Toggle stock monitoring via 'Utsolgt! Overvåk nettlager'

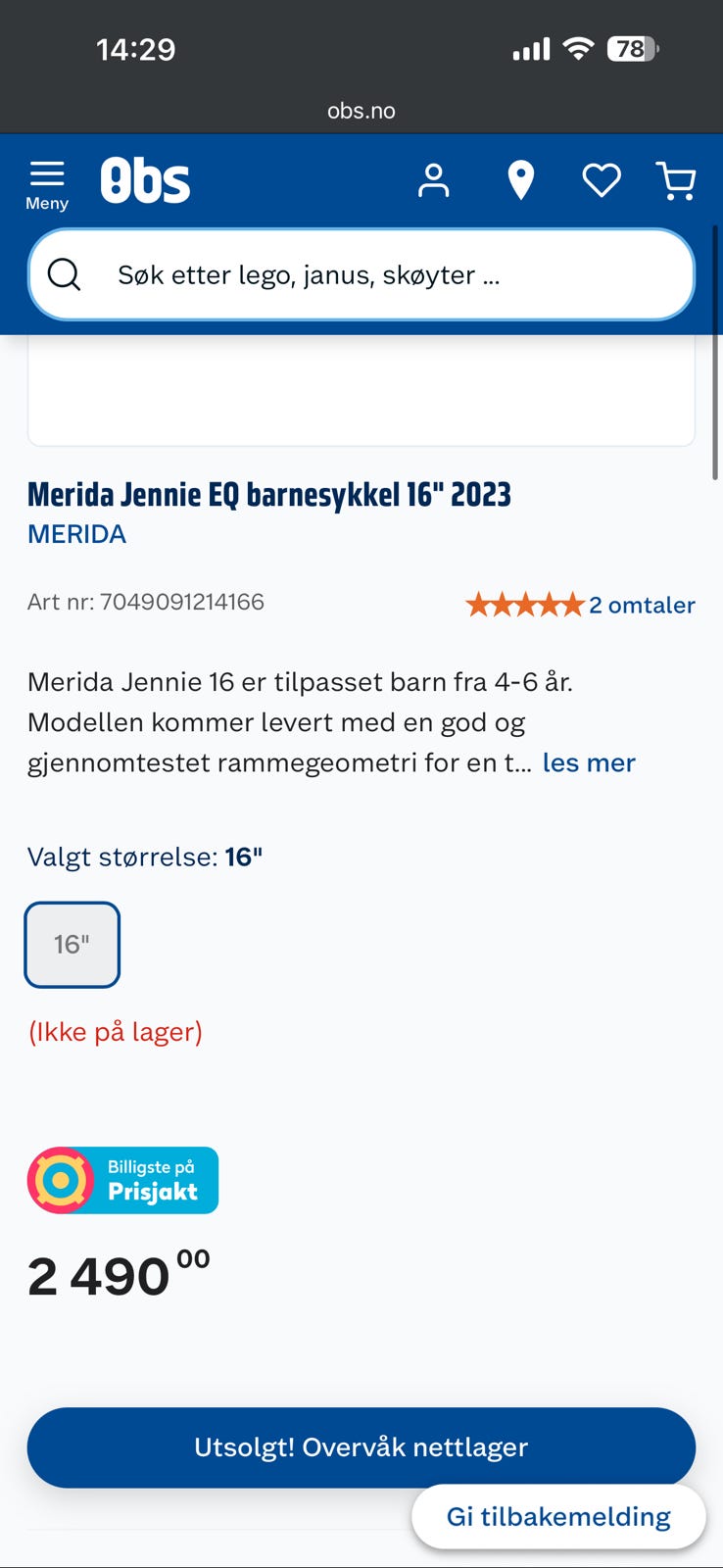(x=361, y=1447)
